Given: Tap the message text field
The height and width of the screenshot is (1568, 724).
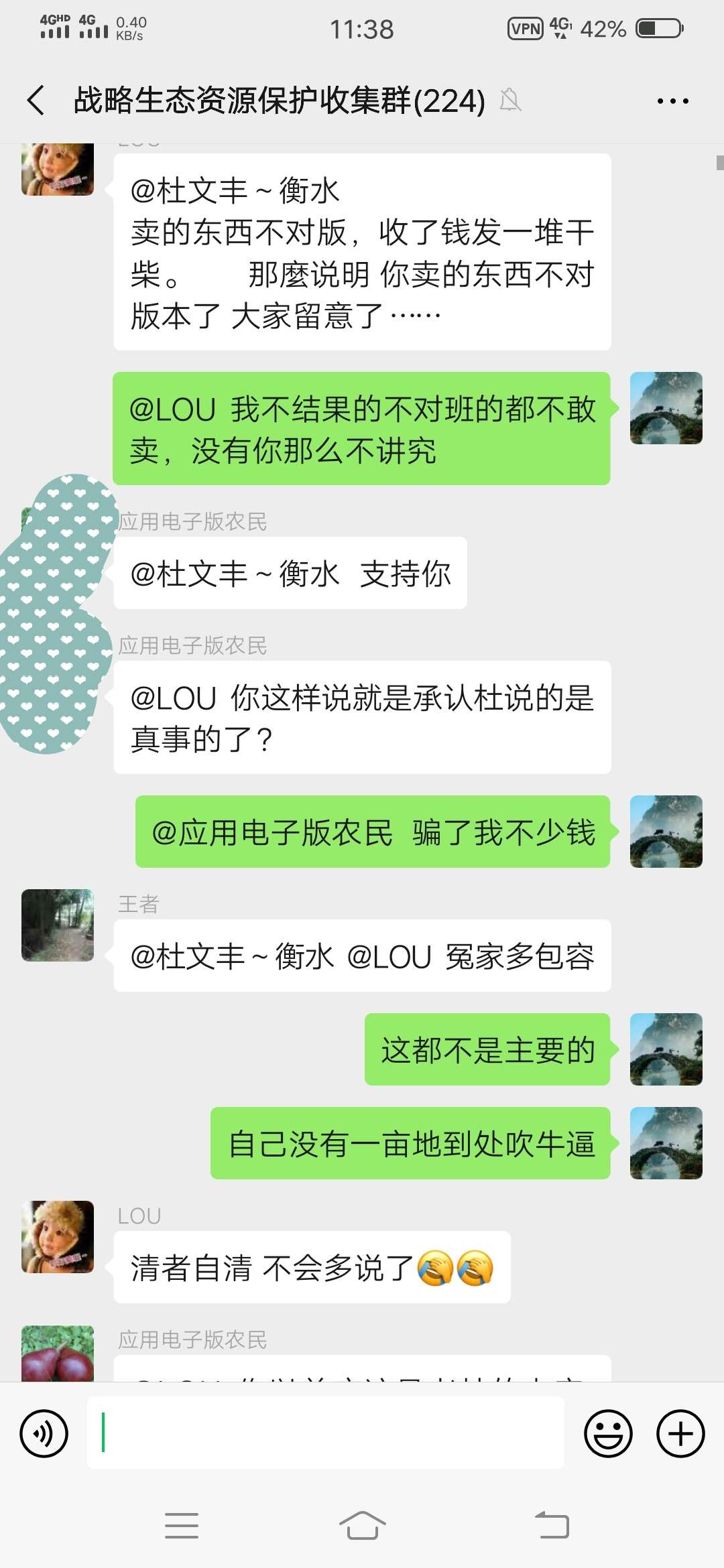Looking at the screenshot, I should click(326, 1433).
